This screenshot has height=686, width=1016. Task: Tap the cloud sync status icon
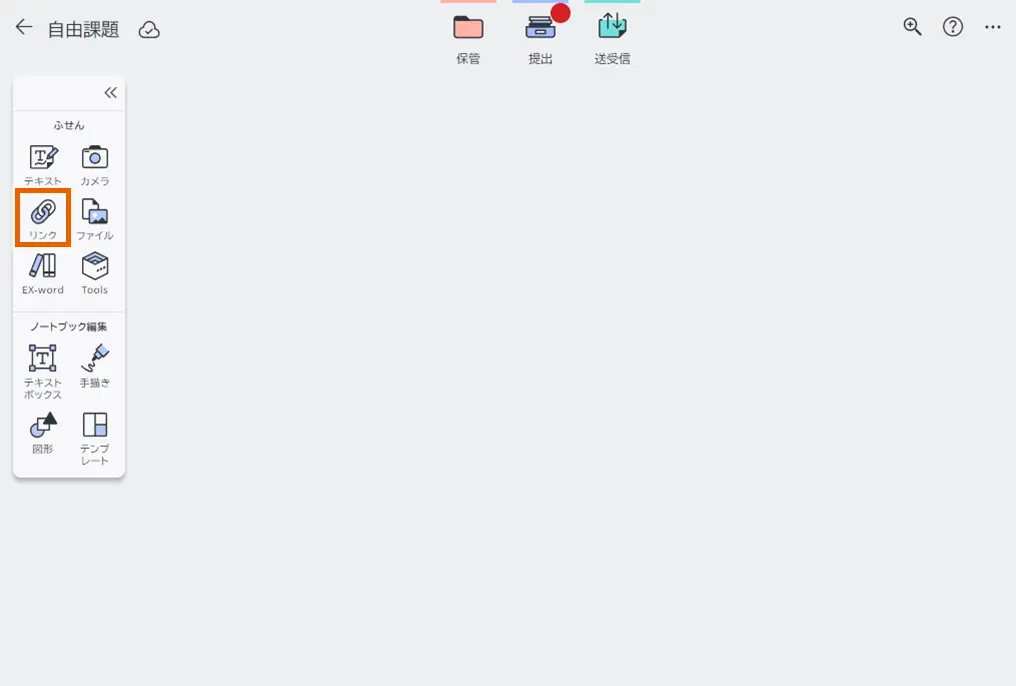[x=149, y=30]
